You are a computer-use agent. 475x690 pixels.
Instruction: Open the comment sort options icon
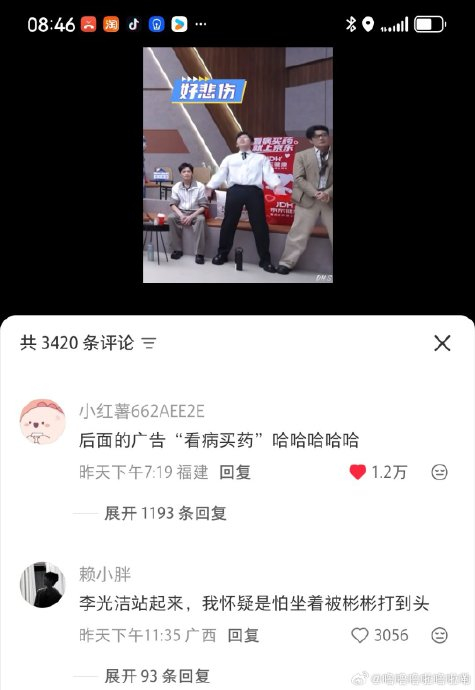pos(149,343)
